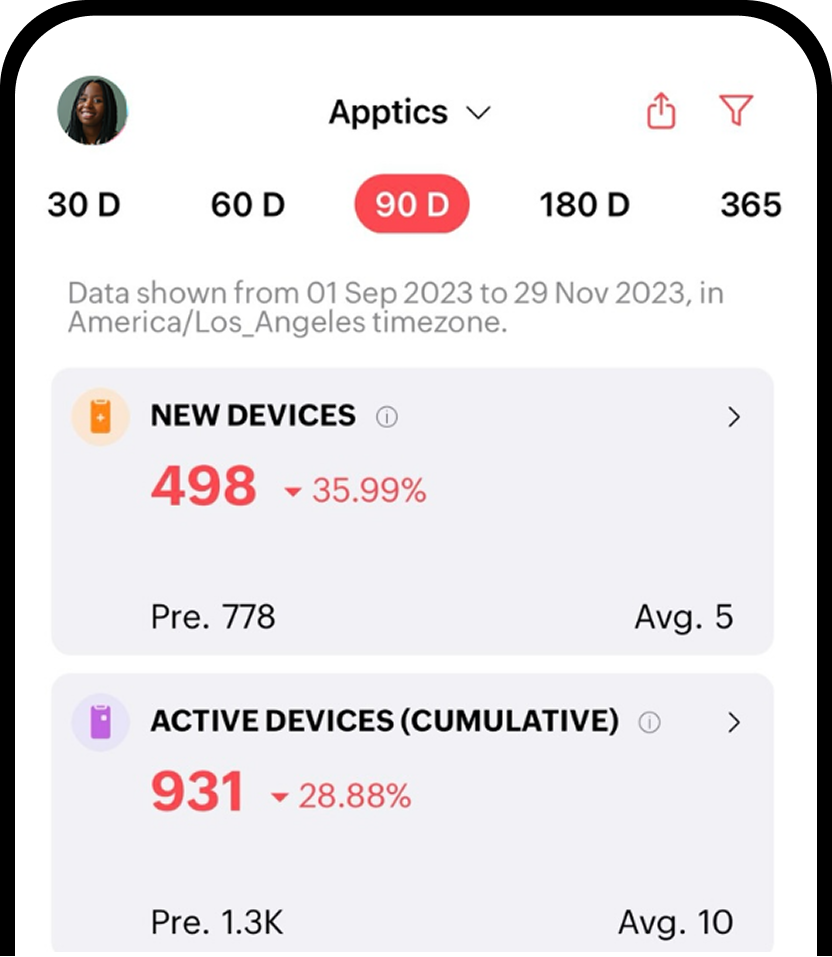The image size is (832, 957).
Task: Select the 30 D time range
Action: click(x=84, y=205)
